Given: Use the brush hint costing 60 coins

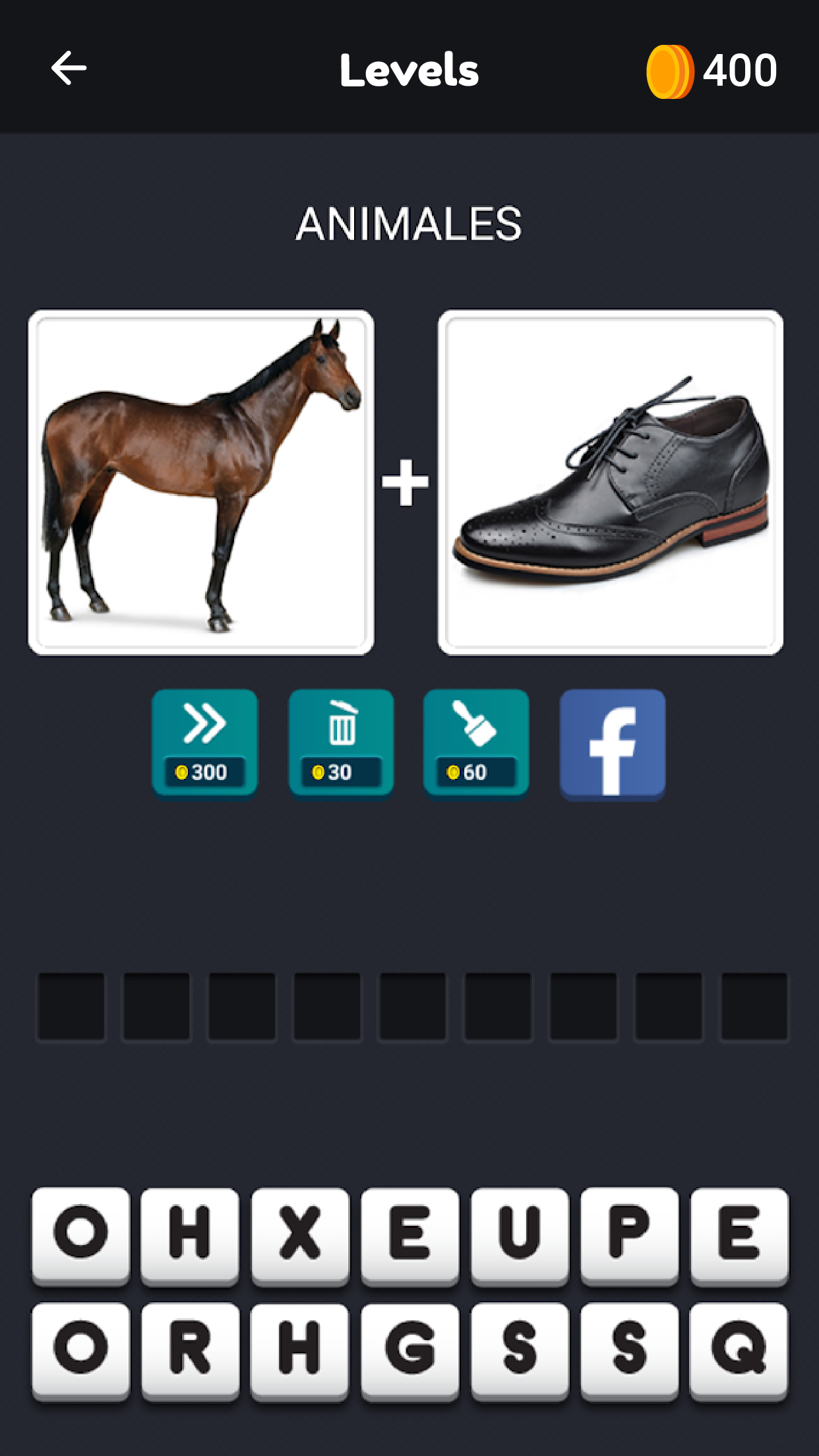Looking at the screenshot, I should pyautogui.click(x=477, y=744).
